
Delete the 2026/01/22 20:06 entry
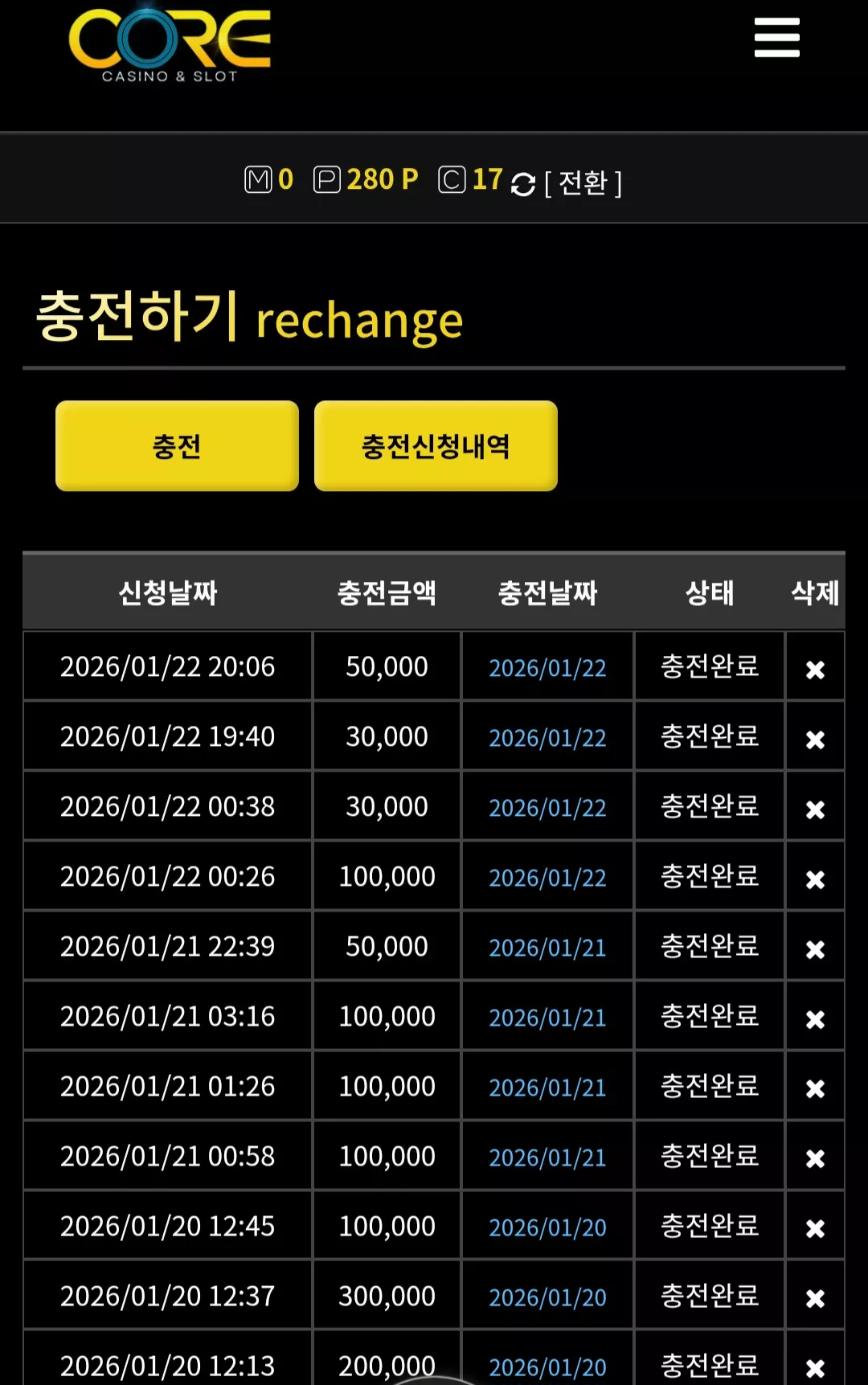click(x=815, y=670)
